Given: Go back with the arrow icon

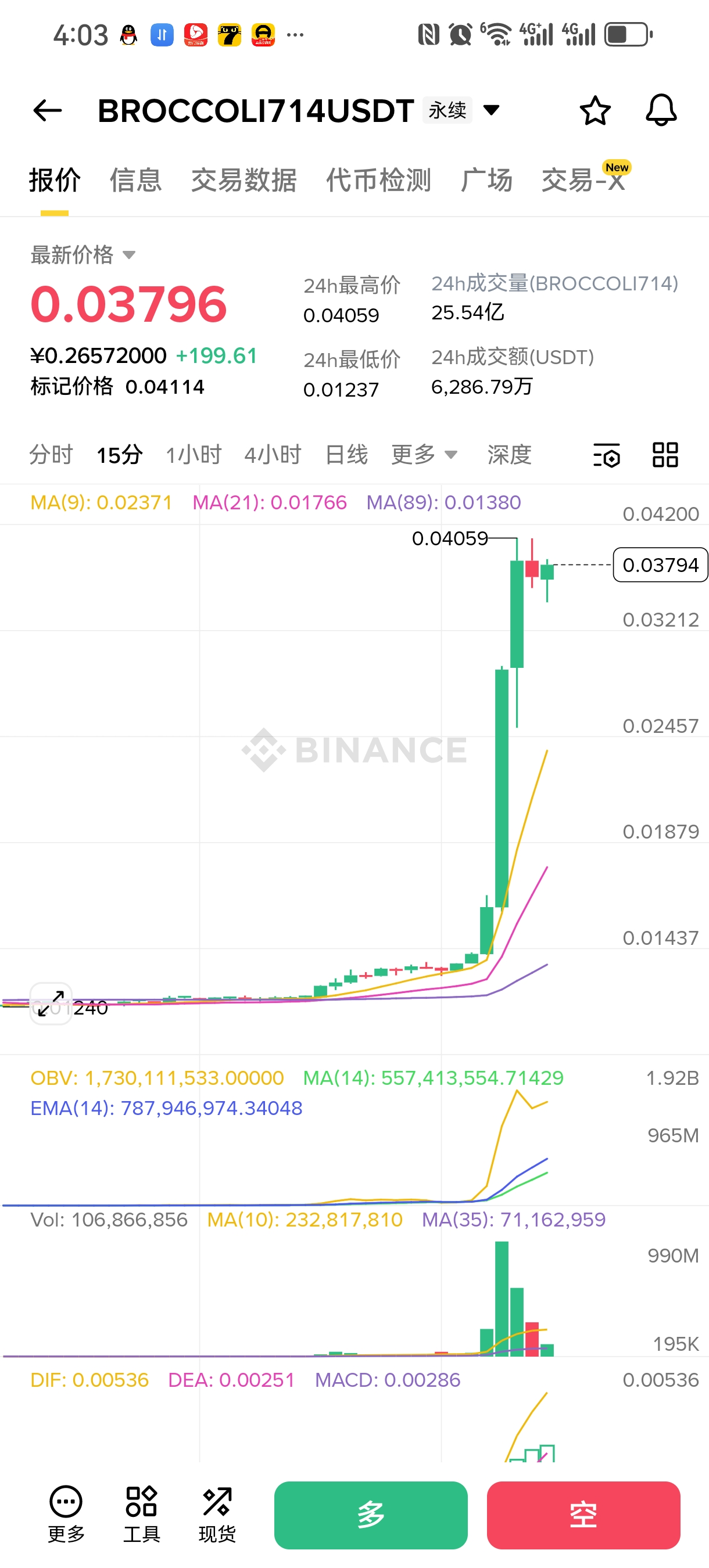Looking at the screenshot, I should [48, 110].
